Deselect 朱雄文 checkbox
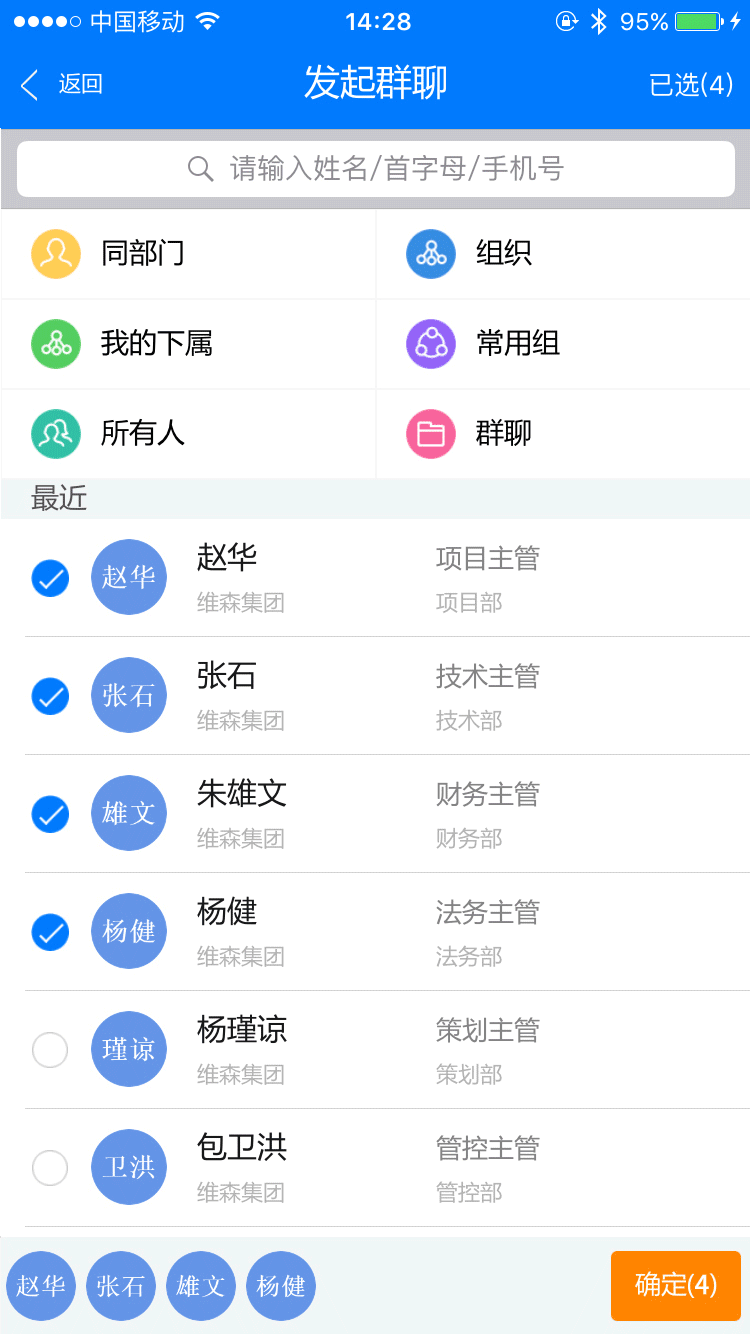 tap(50, 814)
